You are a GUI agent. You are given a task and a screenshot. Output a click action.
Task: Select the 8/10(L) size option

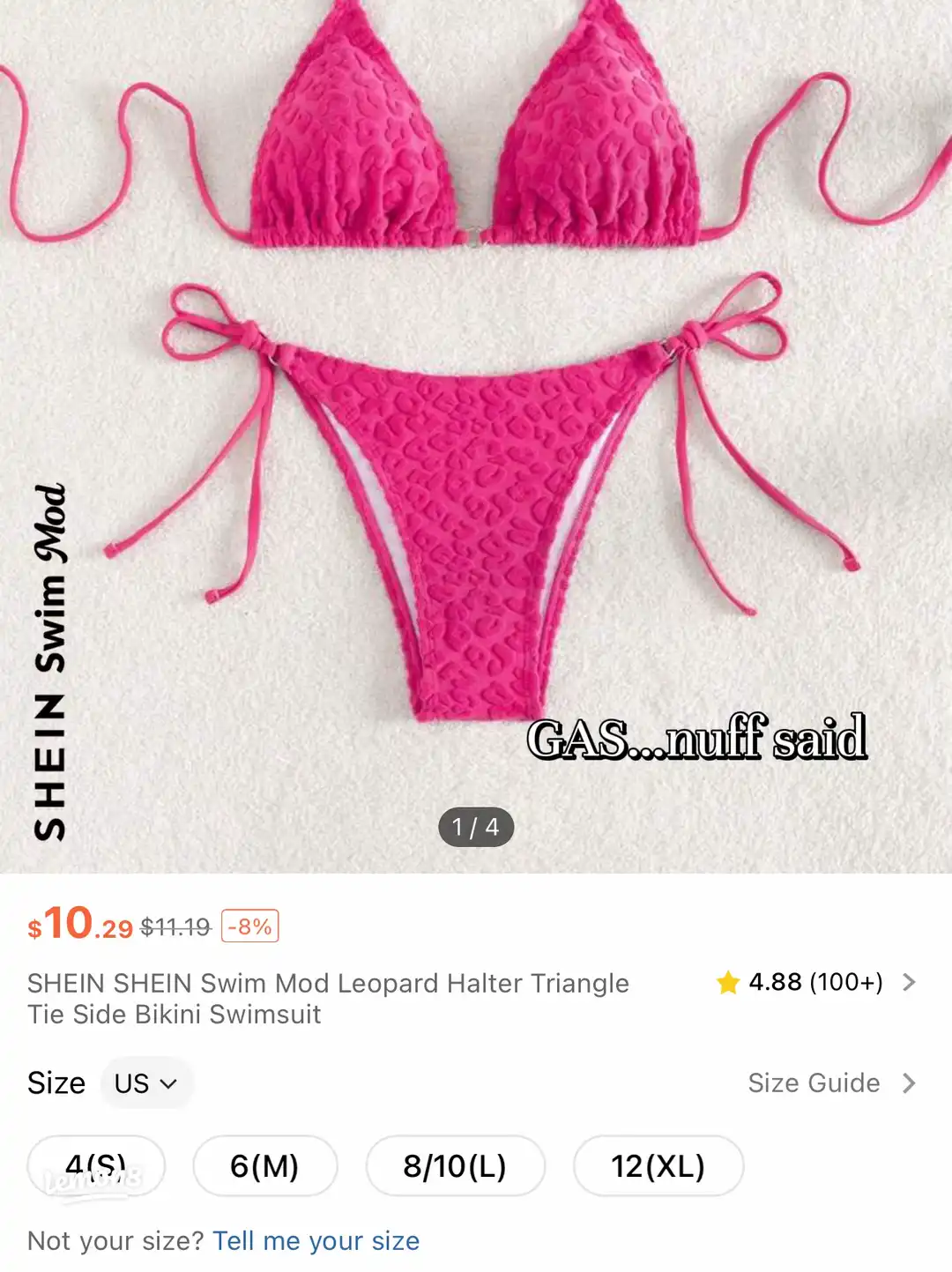pyautogui.click(x=455, y=1165)
